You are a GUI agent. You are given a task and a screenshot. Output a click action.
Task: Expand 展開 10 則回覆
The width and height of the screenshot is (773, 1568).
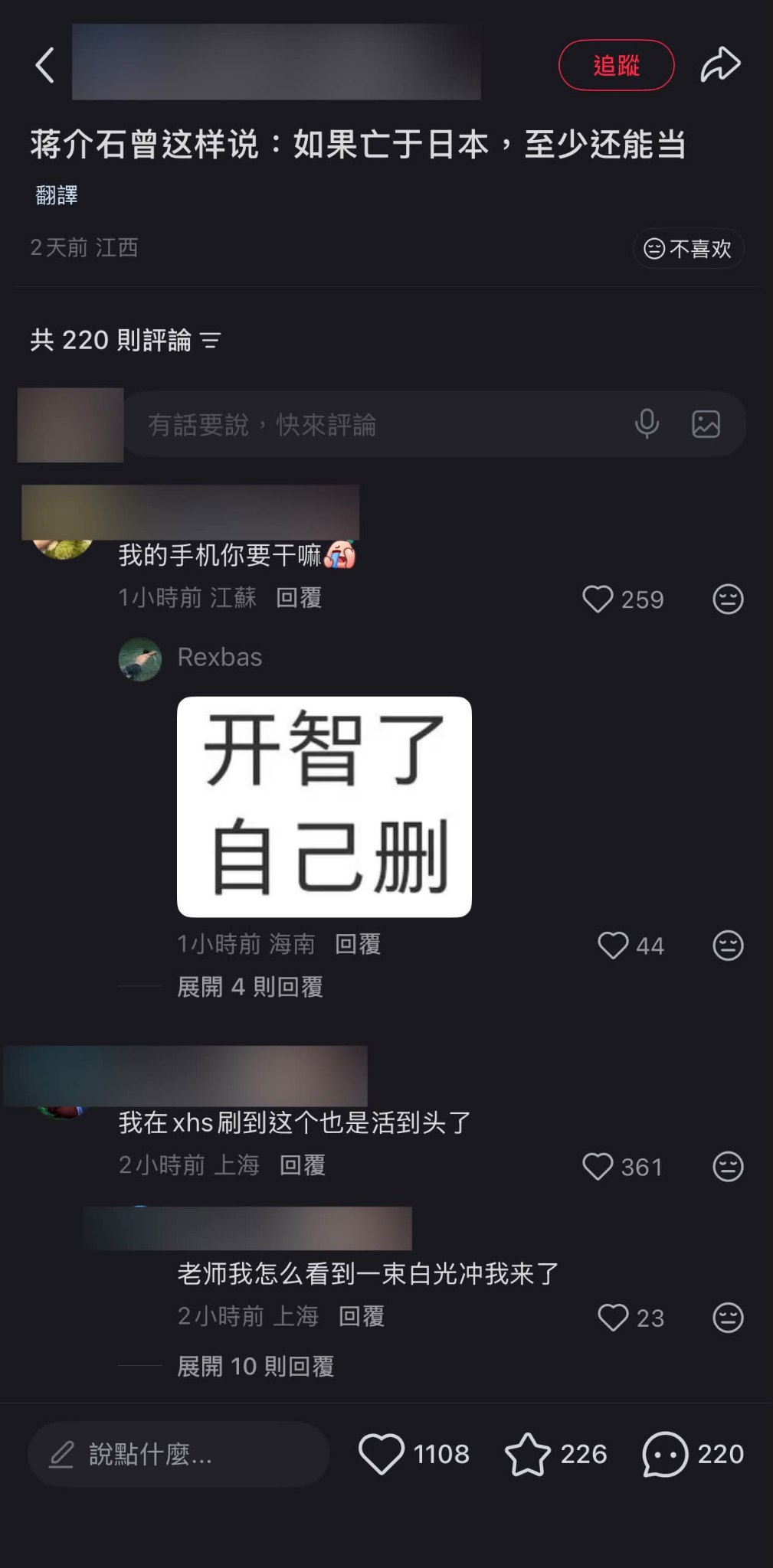pos(256,1366)
